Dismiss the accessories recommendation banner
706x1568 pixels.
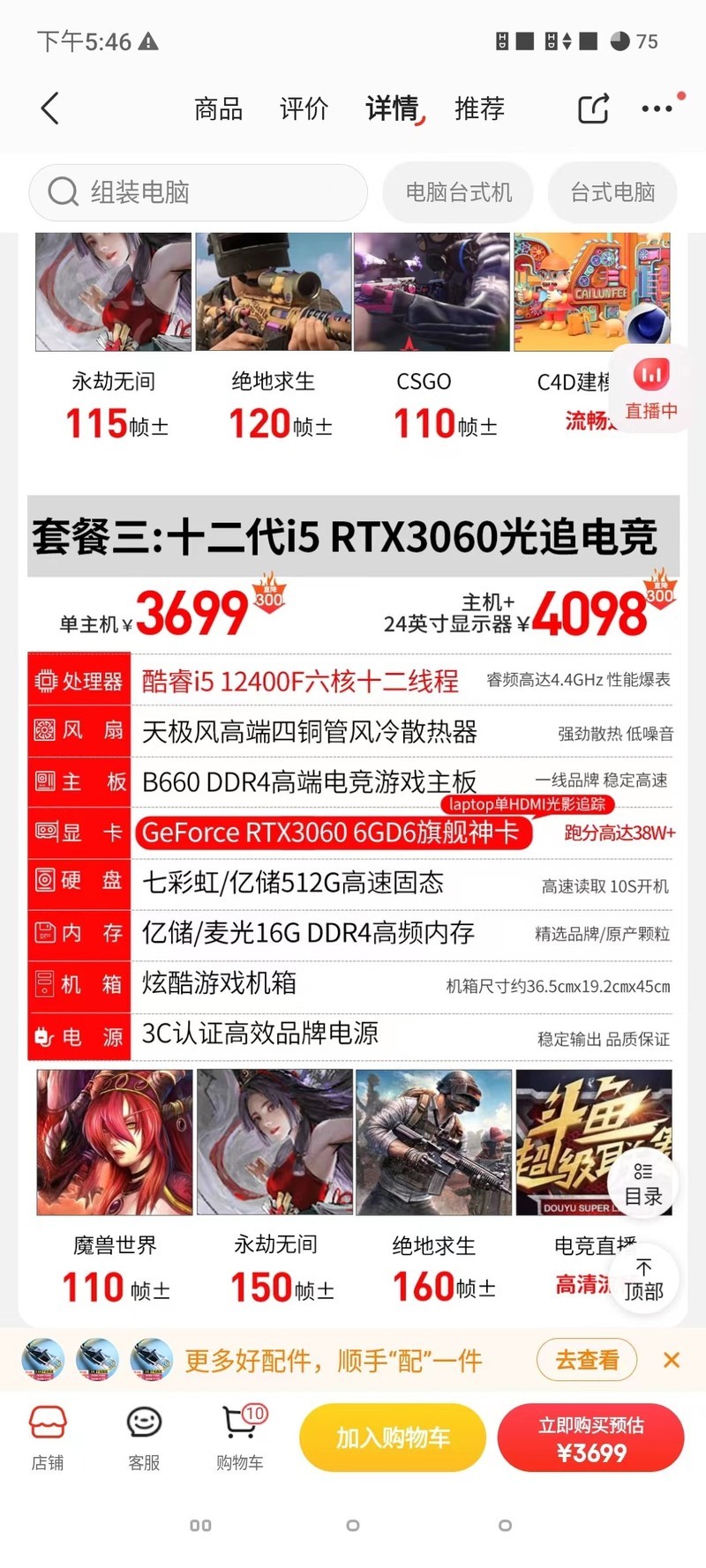[x=672, y=1360]
